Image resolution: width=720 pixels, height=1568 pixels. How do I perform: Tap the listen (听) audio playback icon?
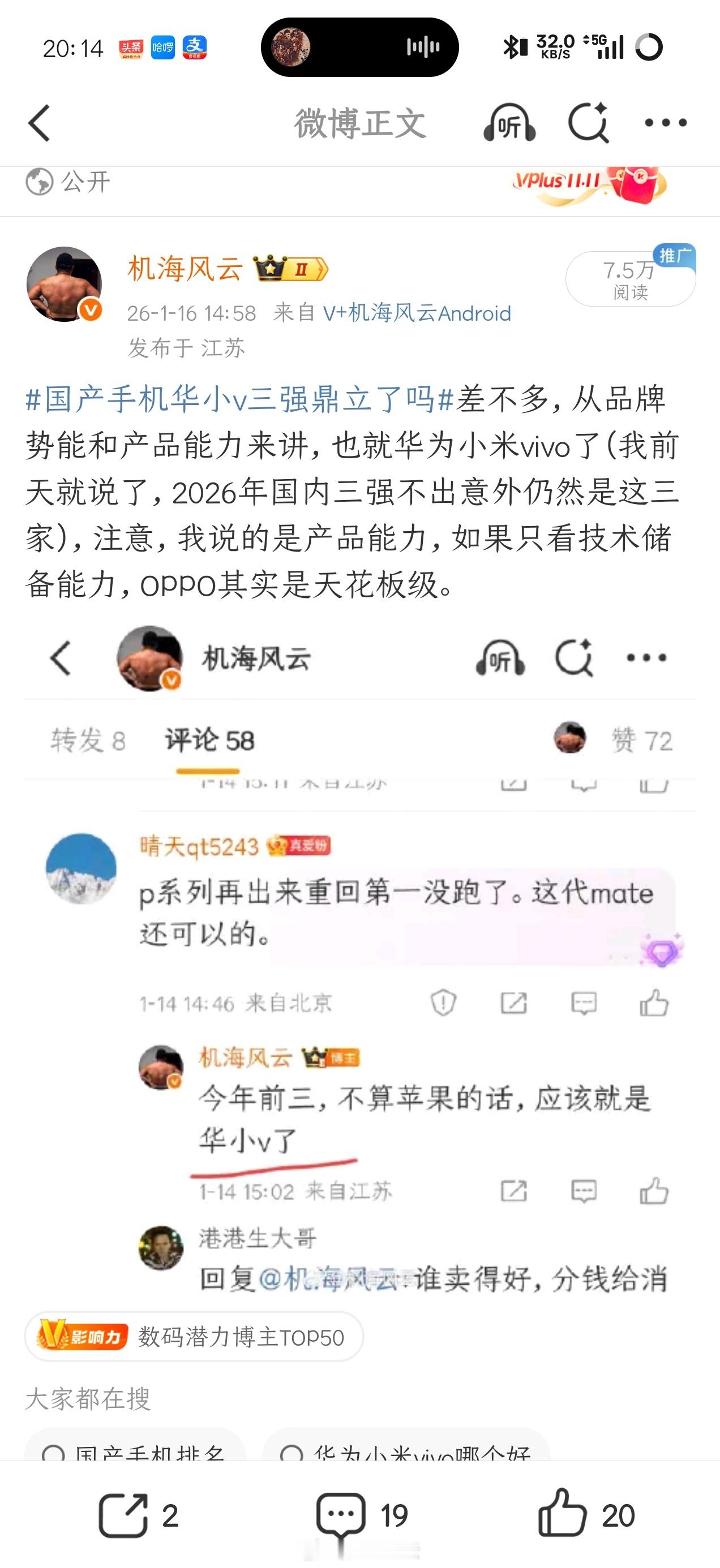pyautogui.click(x=509, y=123)
